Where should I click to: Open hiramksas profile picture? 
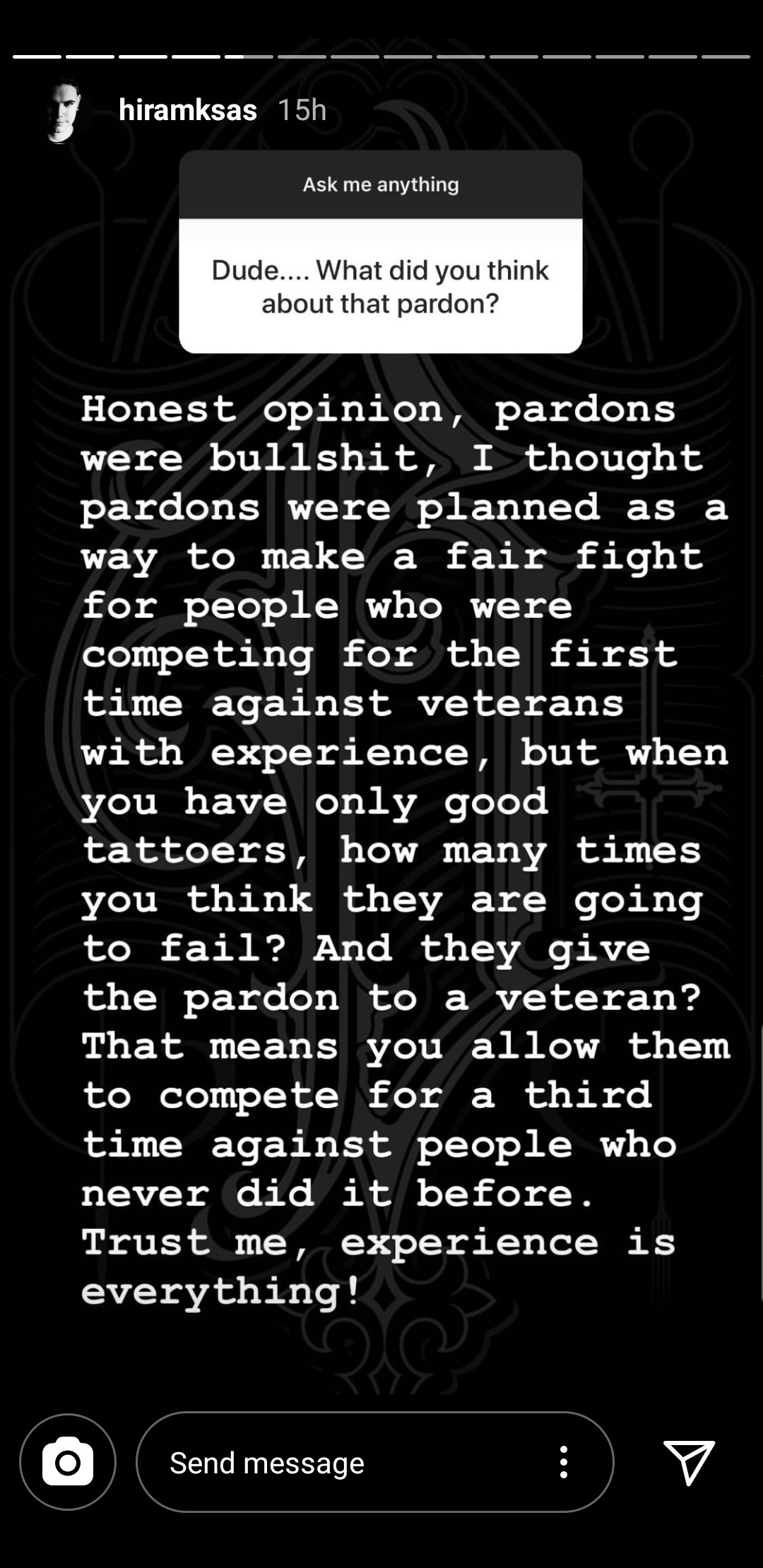click(x=62, y=112)
